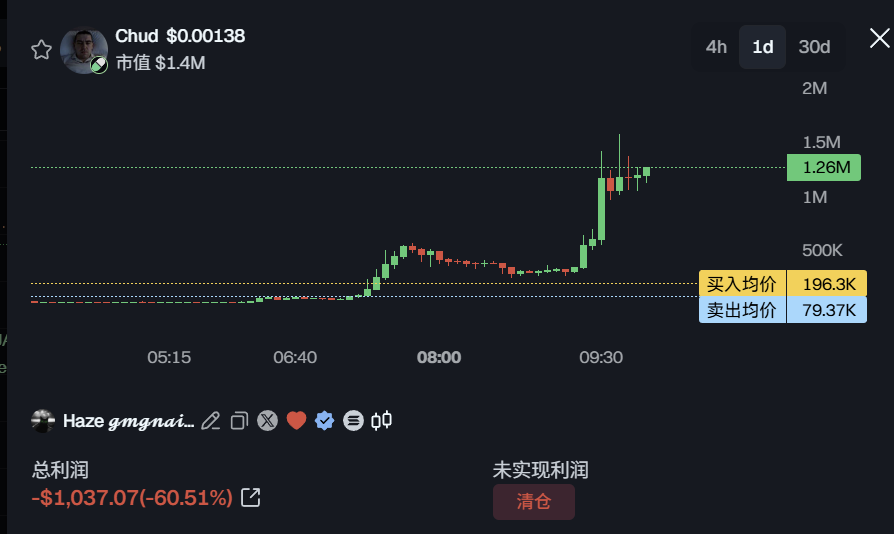Switch to the 30d timeframe
Image resolution: width=894 pixels, height=534 pixels.
click(x=814, y=47)
